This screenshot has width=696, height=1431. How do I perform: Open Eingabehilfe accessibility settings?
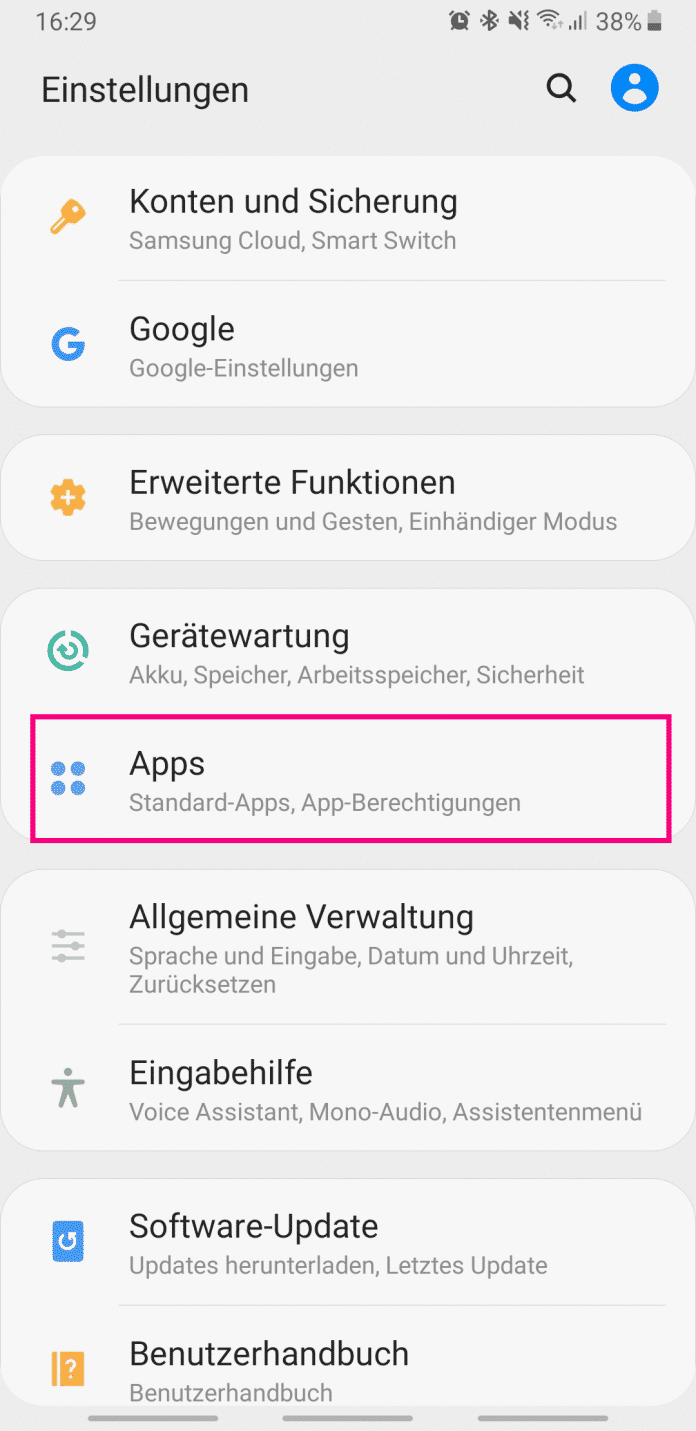click(348, 1089)
